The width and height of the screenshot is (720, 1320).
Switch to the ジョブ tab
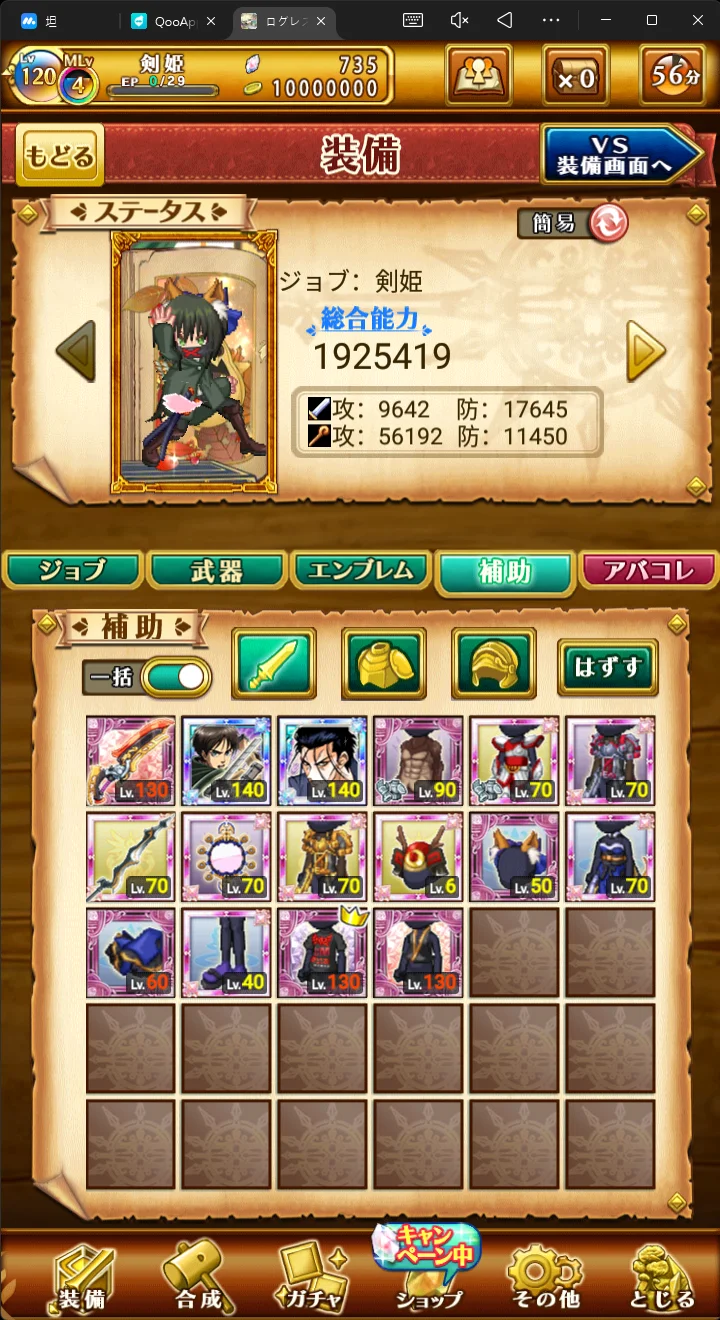pyautogui.click(x=73, y=571)
